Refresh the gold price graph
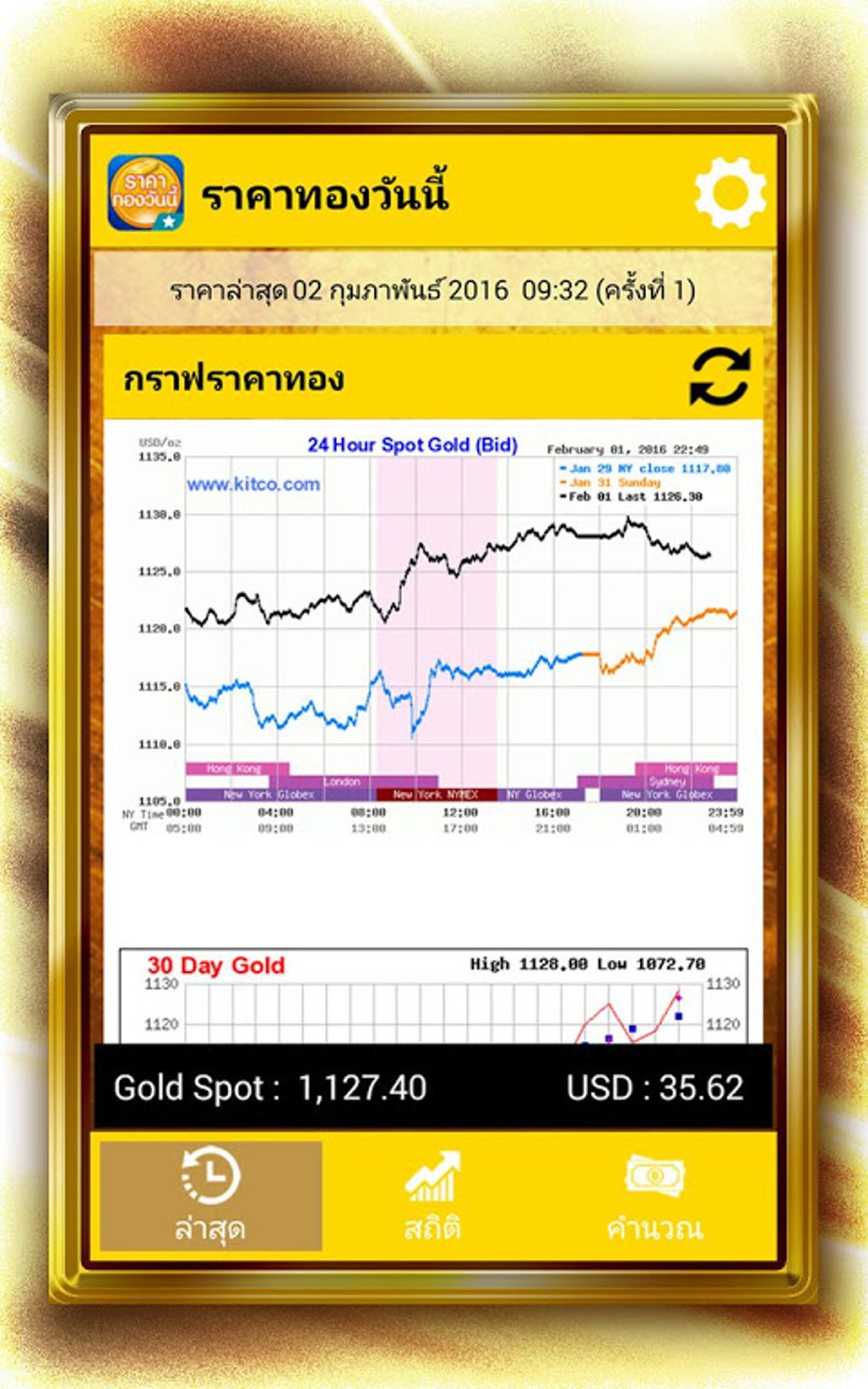Image resolution: width=868 pixels, height=1389 pixels. click(720, 377)
